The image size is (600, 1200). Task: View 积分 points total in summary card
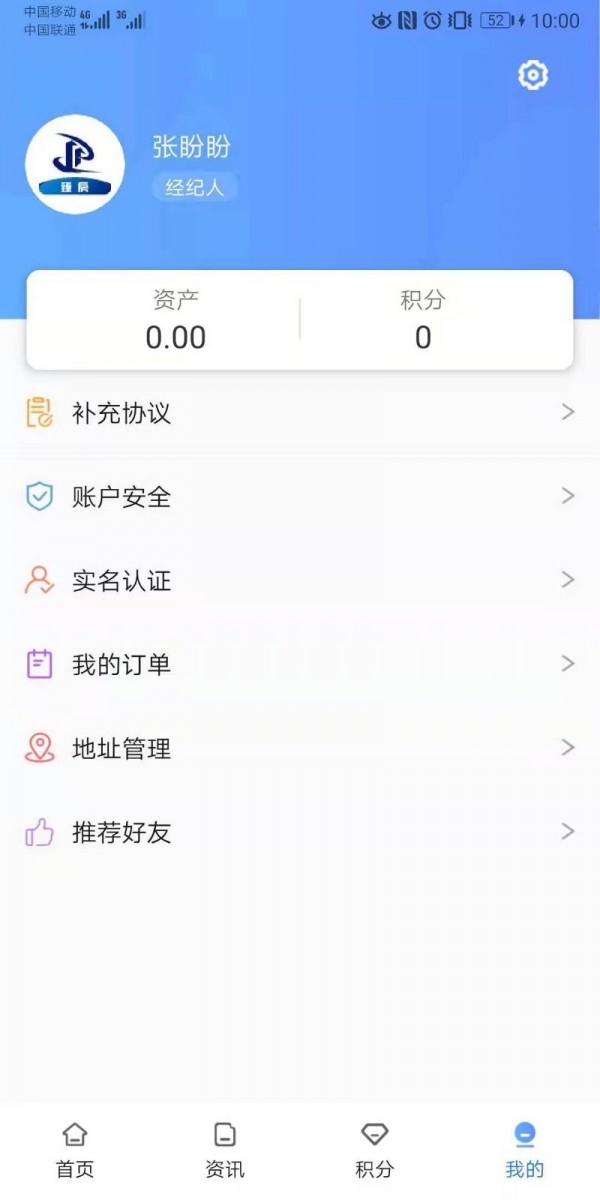(x=423, y=320)
